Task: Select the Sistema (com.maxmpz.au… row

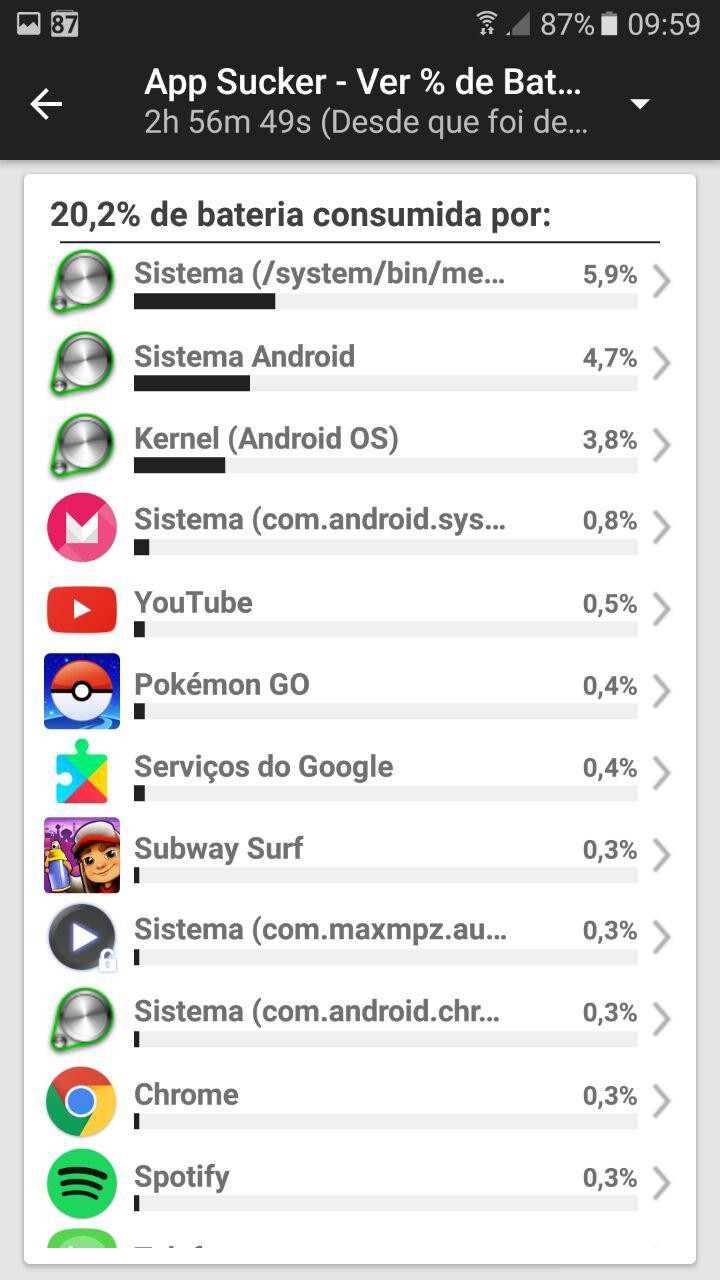Action: point(360,938)
